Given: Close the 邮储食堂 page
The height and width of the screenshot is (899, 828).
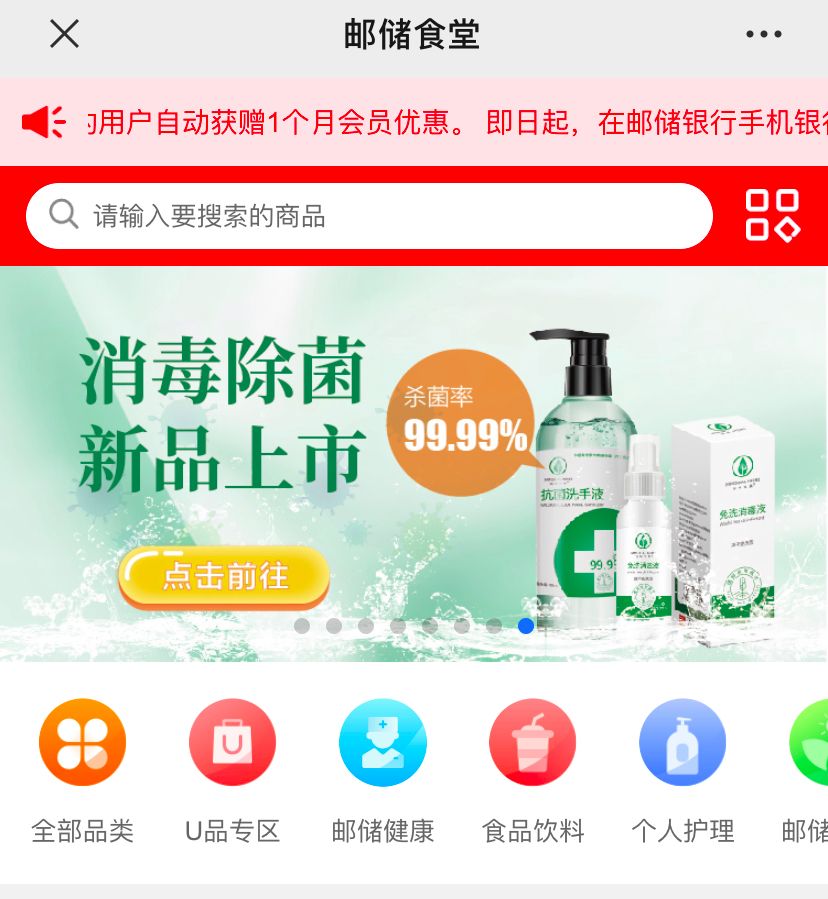Looking at the screenshot, I should (64, 34).
